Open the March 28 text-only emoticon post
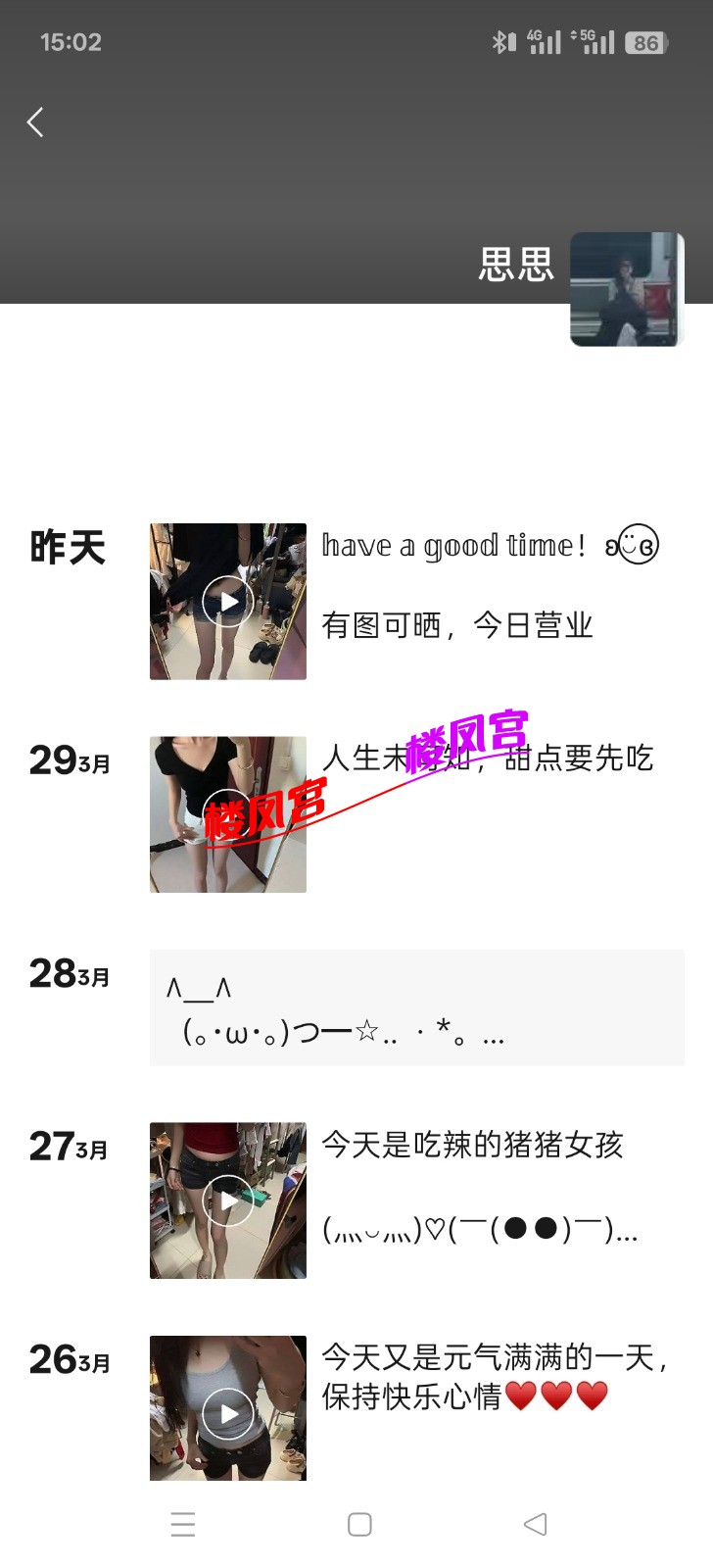713x1568 pixels. 416,1007
